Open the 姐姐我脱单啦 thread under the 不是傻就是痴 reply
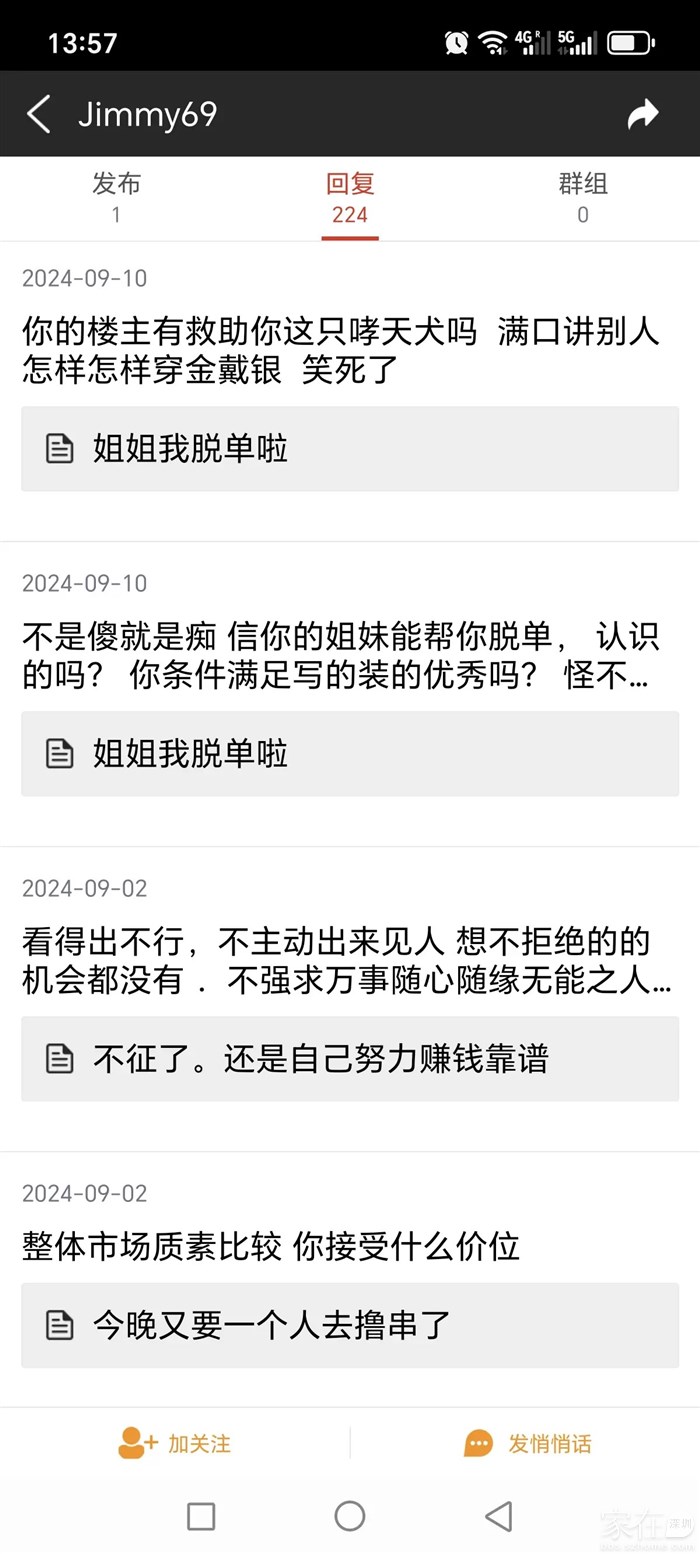The height and width of the screenshot is (1554, 700). tap(349, 754)
